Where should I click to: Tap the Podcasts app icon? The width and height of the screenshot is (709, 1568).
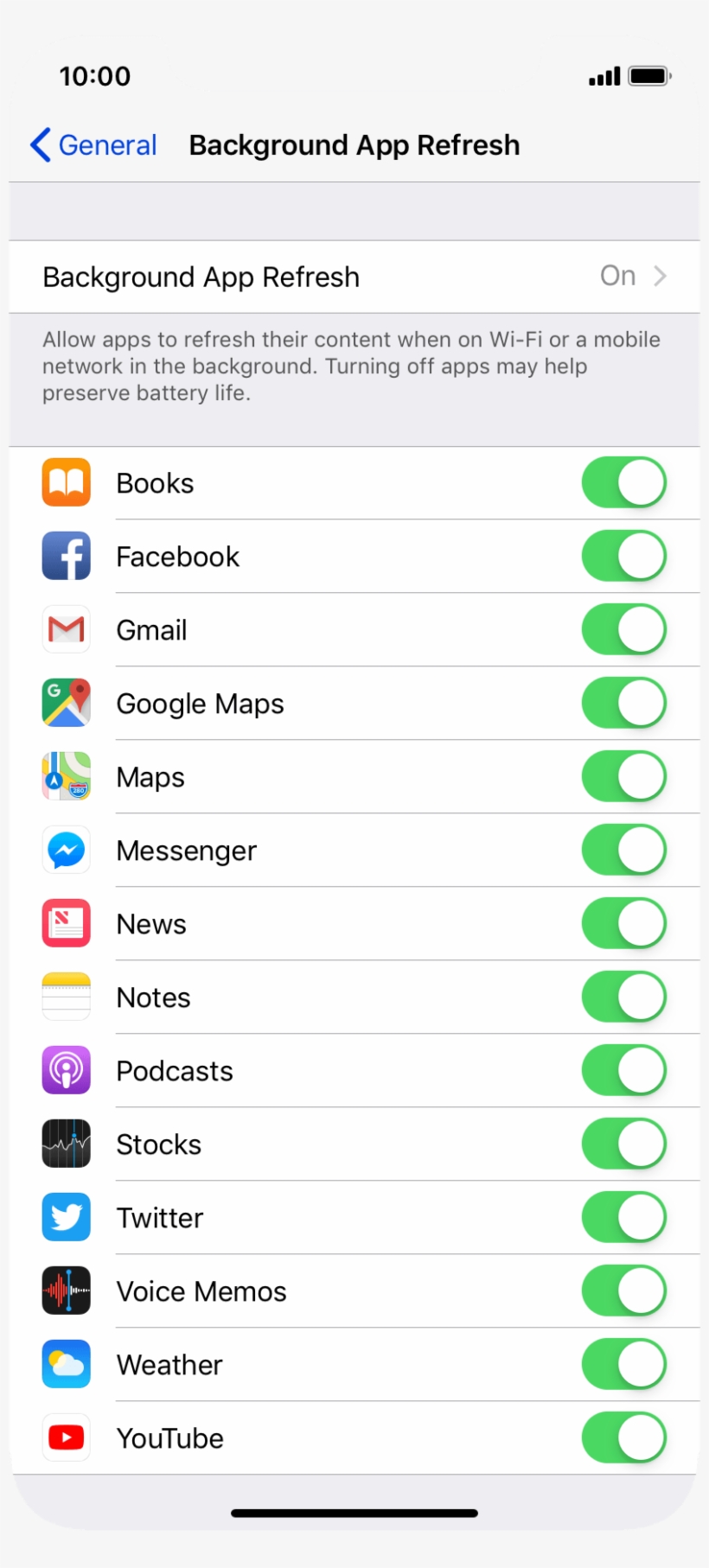click(x=66, y=1070)
